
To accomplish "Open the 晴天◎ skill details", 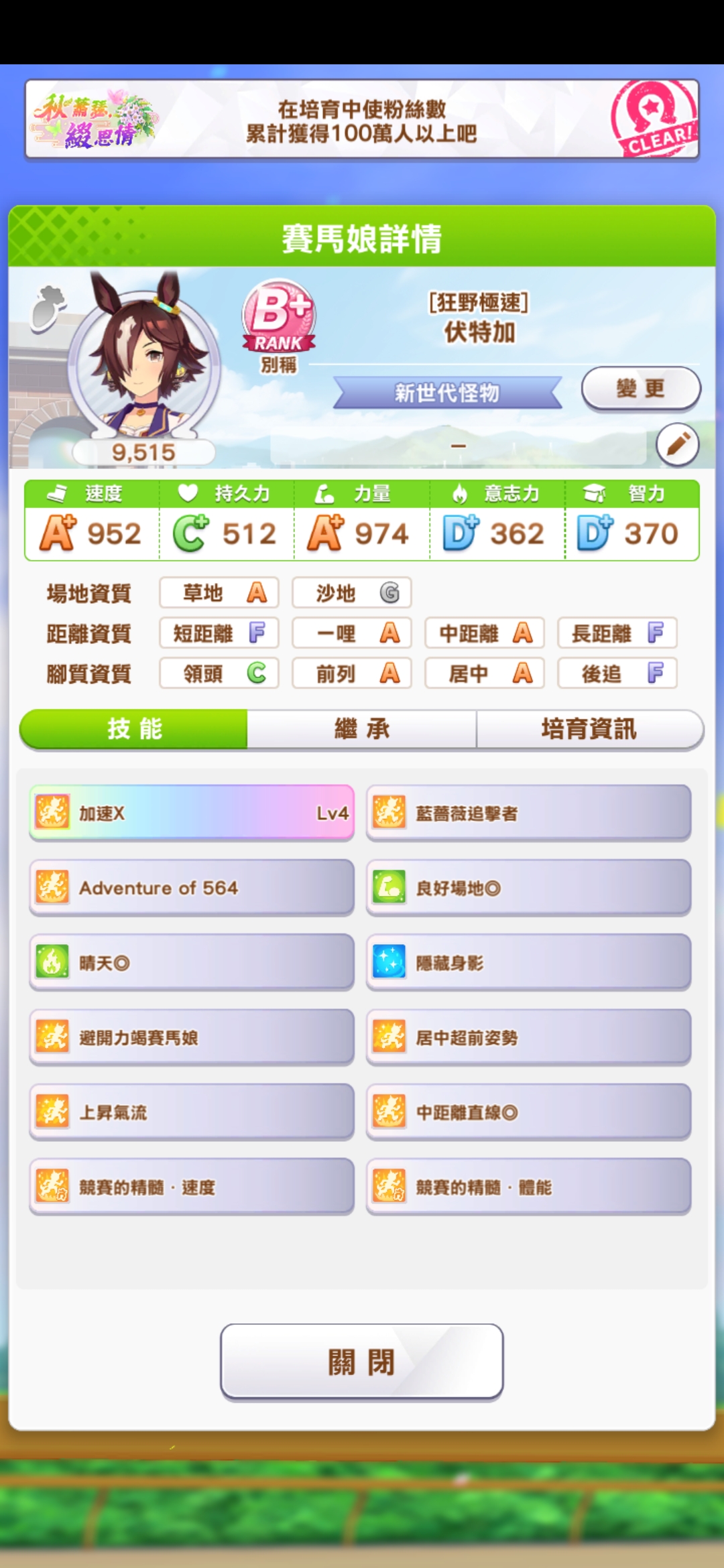I will pyautogui.click(x=192, y=963).
